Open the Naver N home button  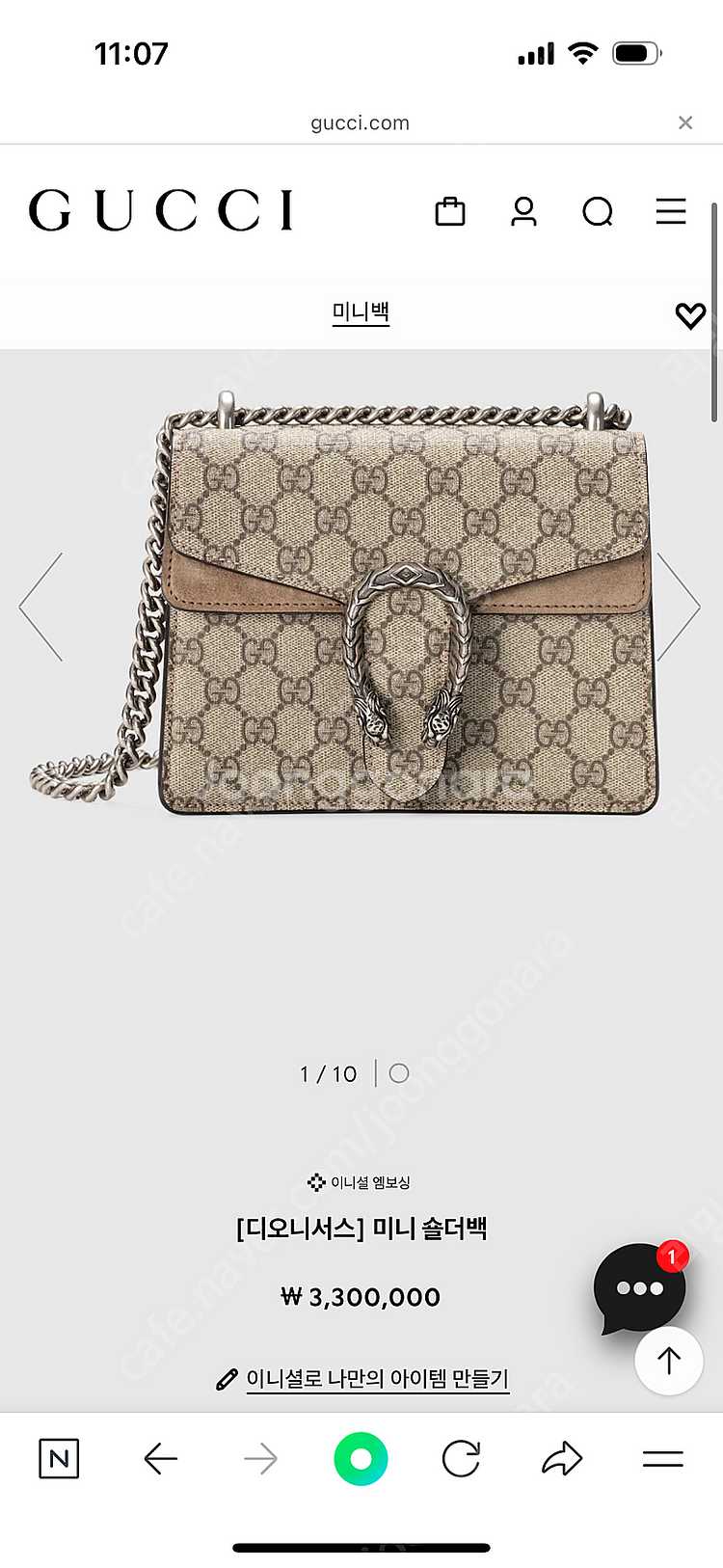(x=59, y=1459)
